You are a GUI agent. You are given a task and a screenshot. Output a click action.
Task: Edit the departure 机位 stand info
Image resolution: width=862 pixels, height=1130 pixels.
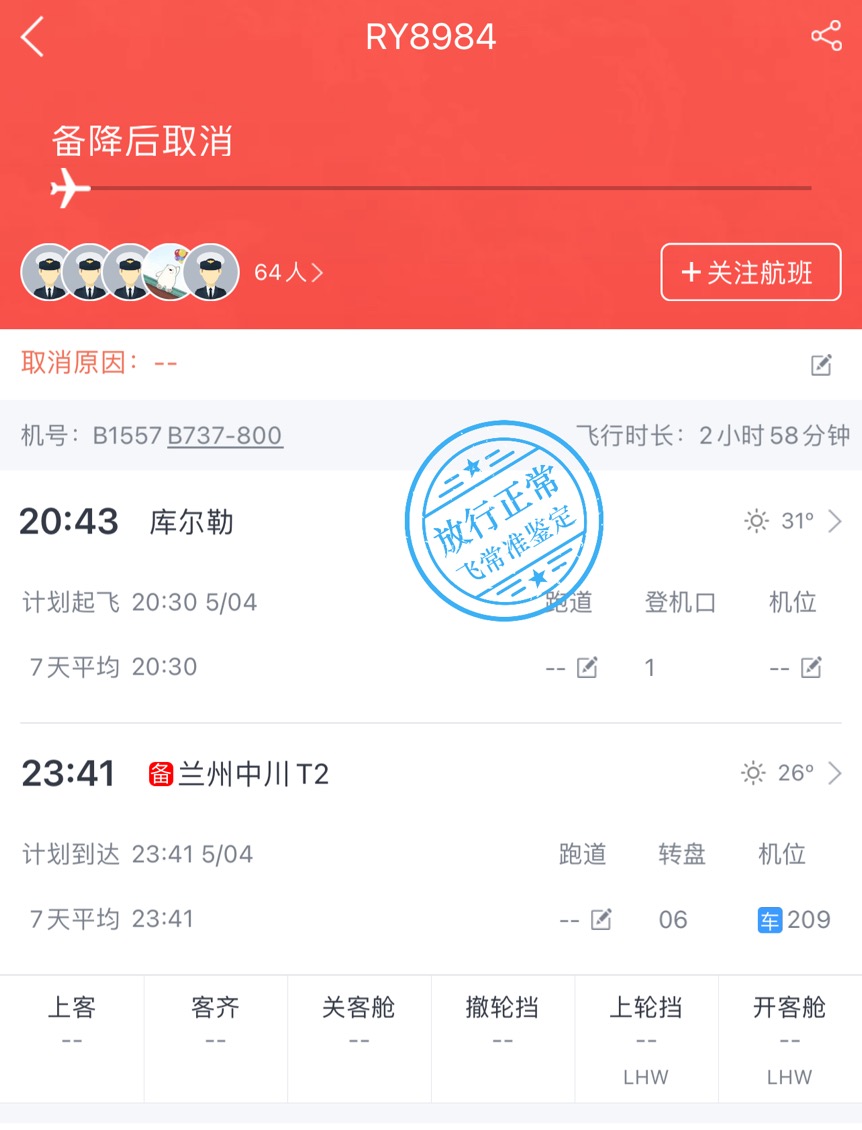(811, 667)
